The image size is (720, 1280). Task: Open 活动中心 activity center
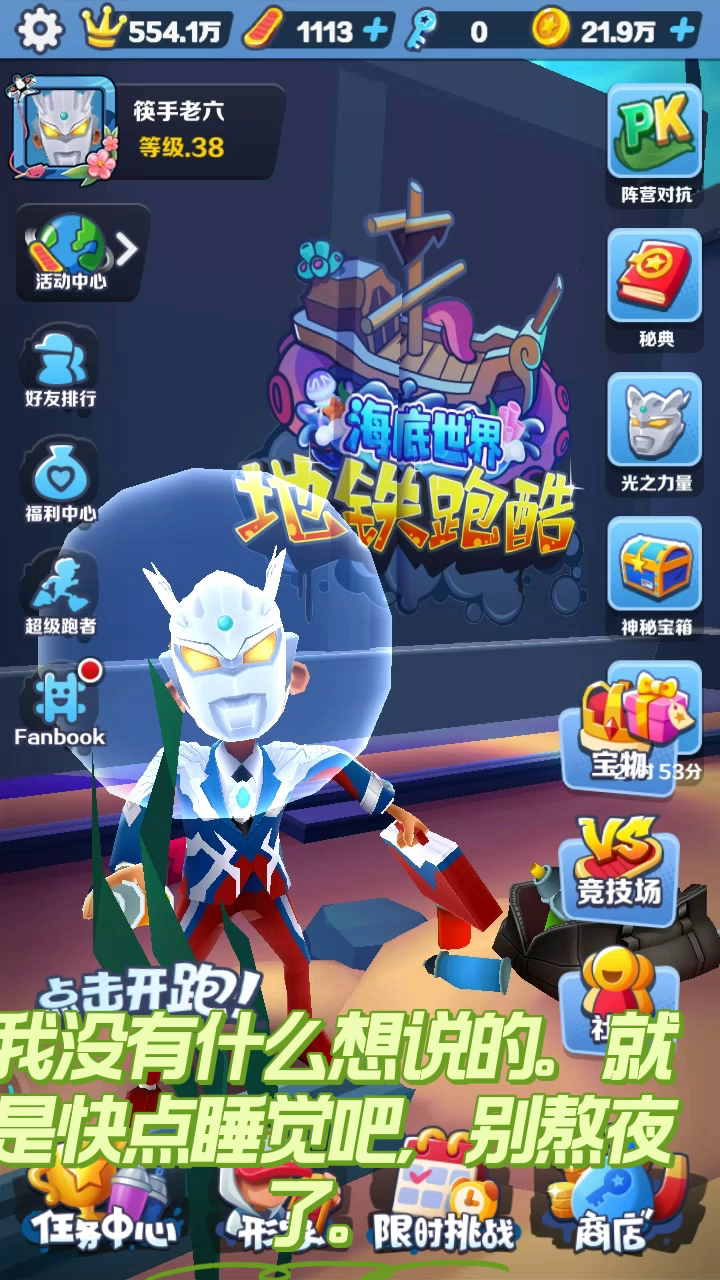pyautogui.click(x=72, y=250)
